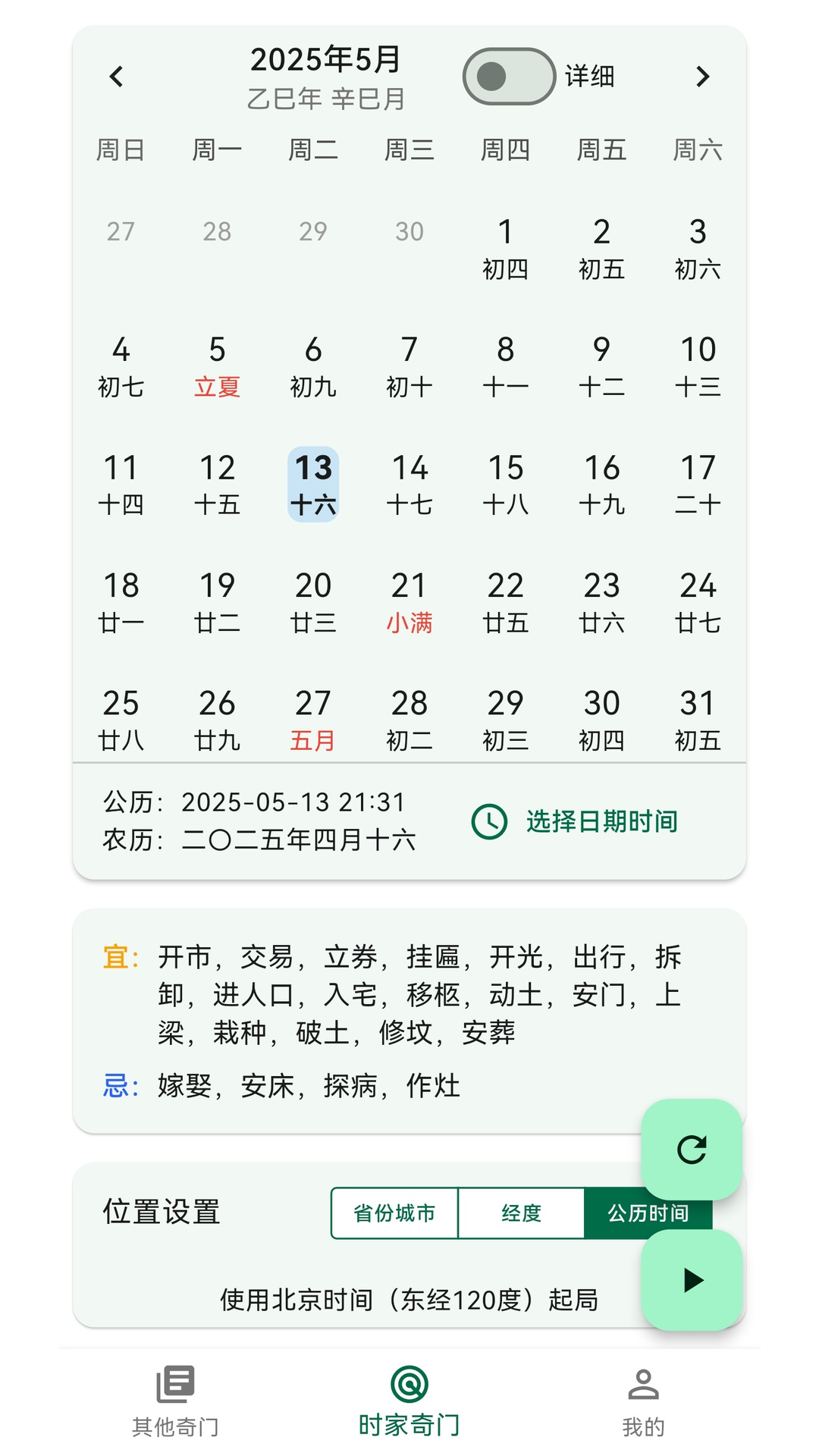Select the 经度 option
819x1456 pixels.
pyautogui.click(x=522, y=1213)
